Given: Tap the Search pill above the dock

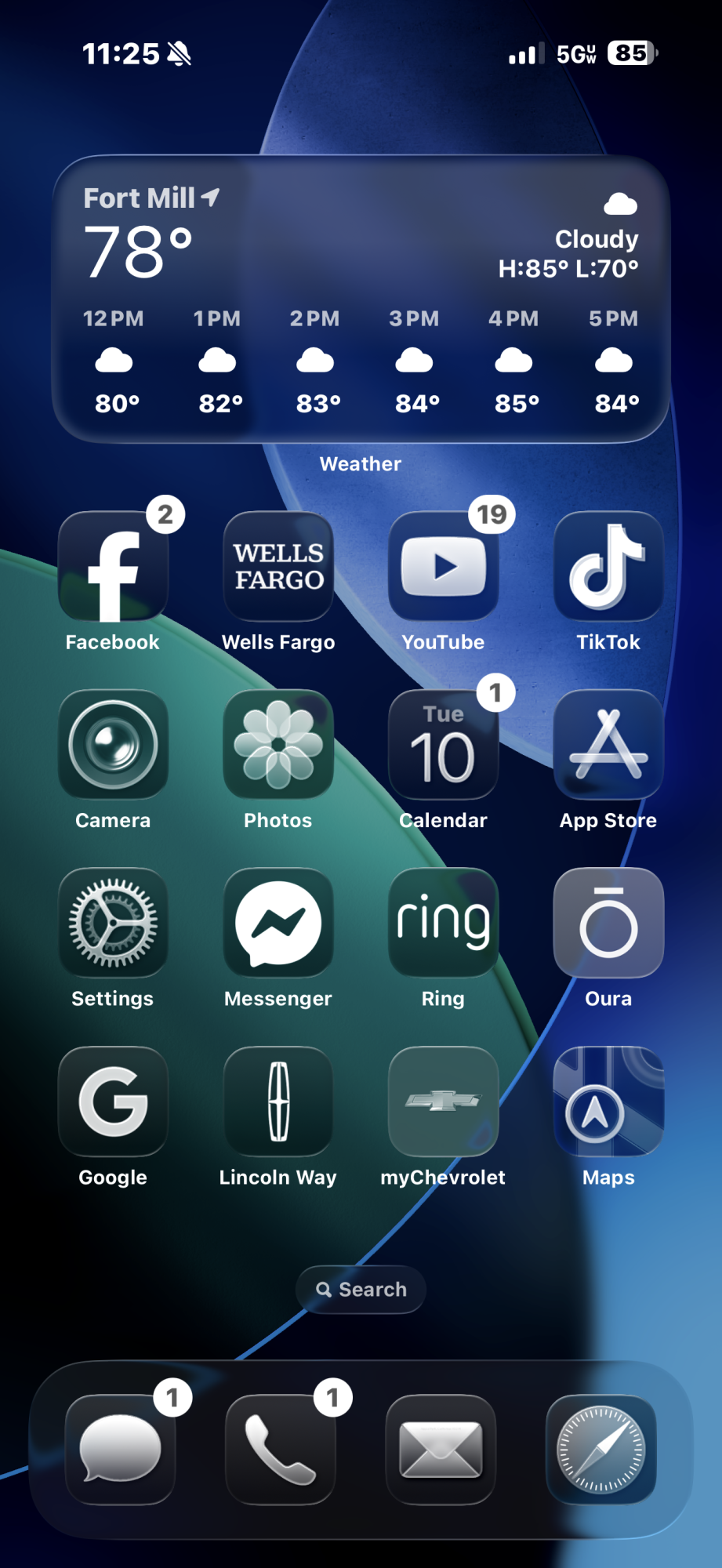Looking at the screenshot, I should coord(361,1290).
